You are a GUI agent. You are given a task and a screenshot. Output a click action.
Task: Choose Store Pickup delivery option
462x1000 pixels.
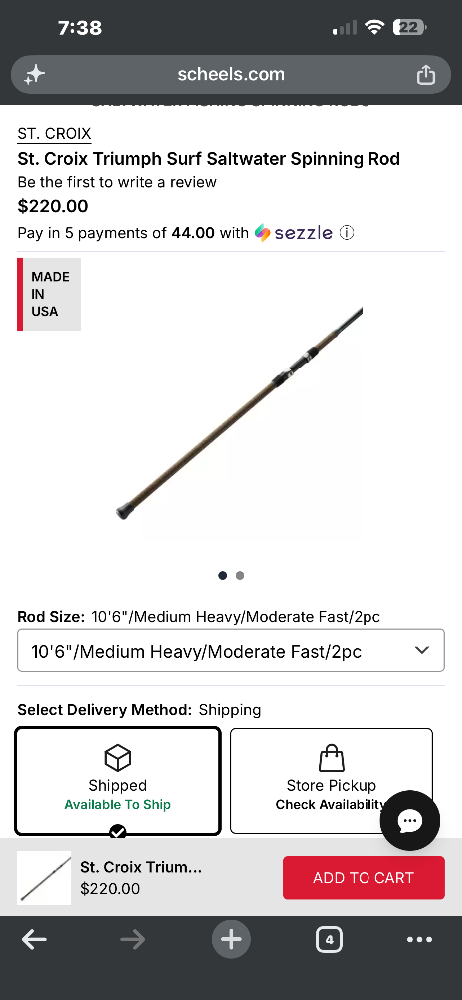[x=331, y=781]
